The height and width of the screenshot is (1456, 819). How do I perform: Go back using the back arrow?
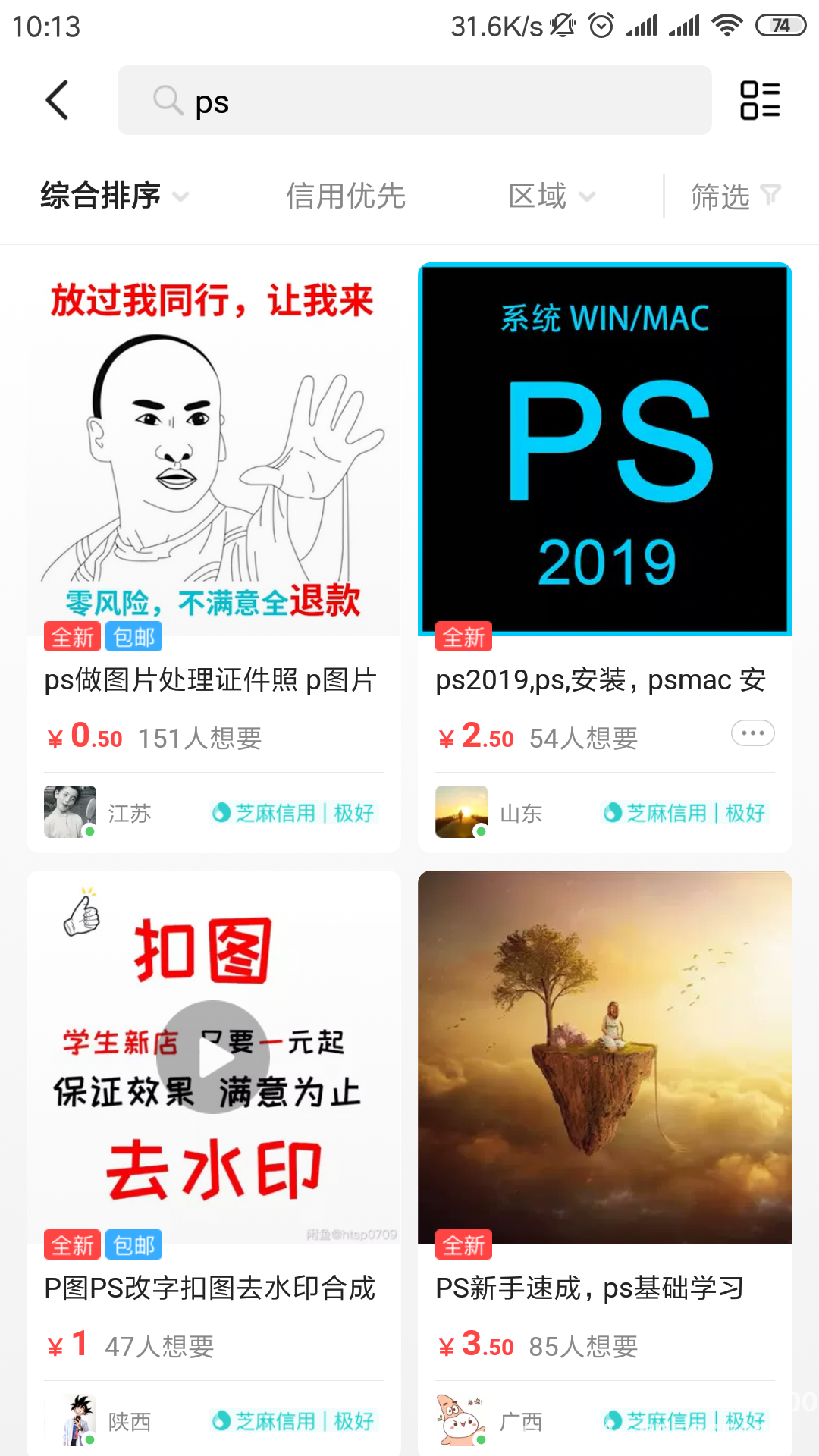(x=58, y=100)
